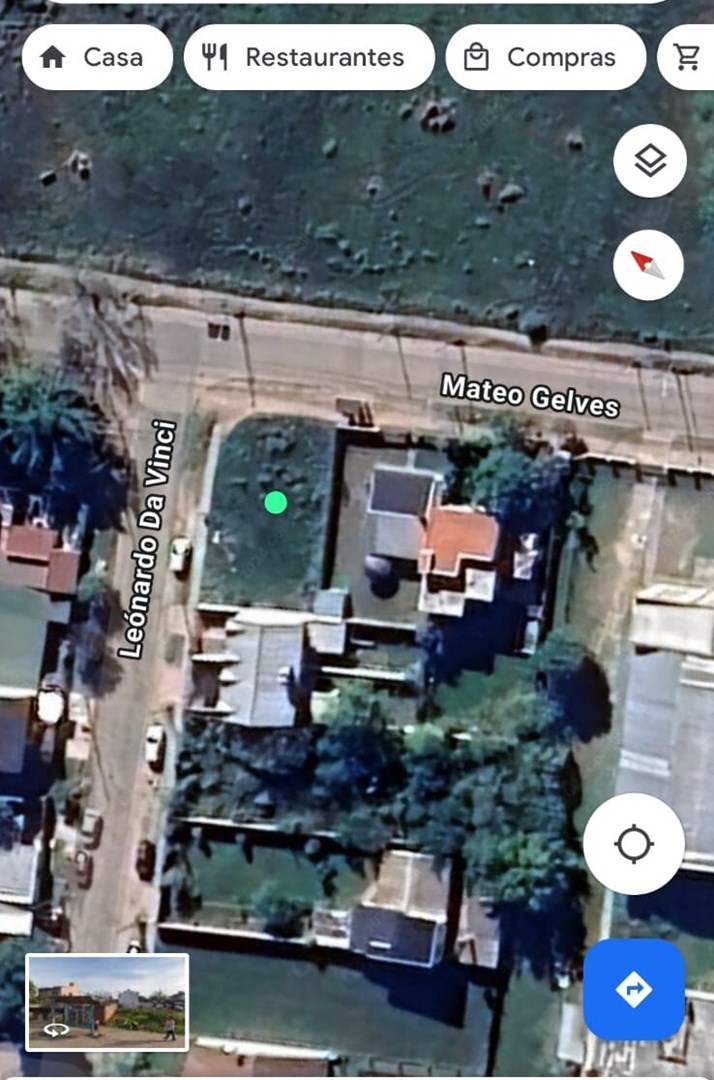Open directions with the blue arrow button
The height and width of the screenshot is (1080, 714).
point(634,990)
